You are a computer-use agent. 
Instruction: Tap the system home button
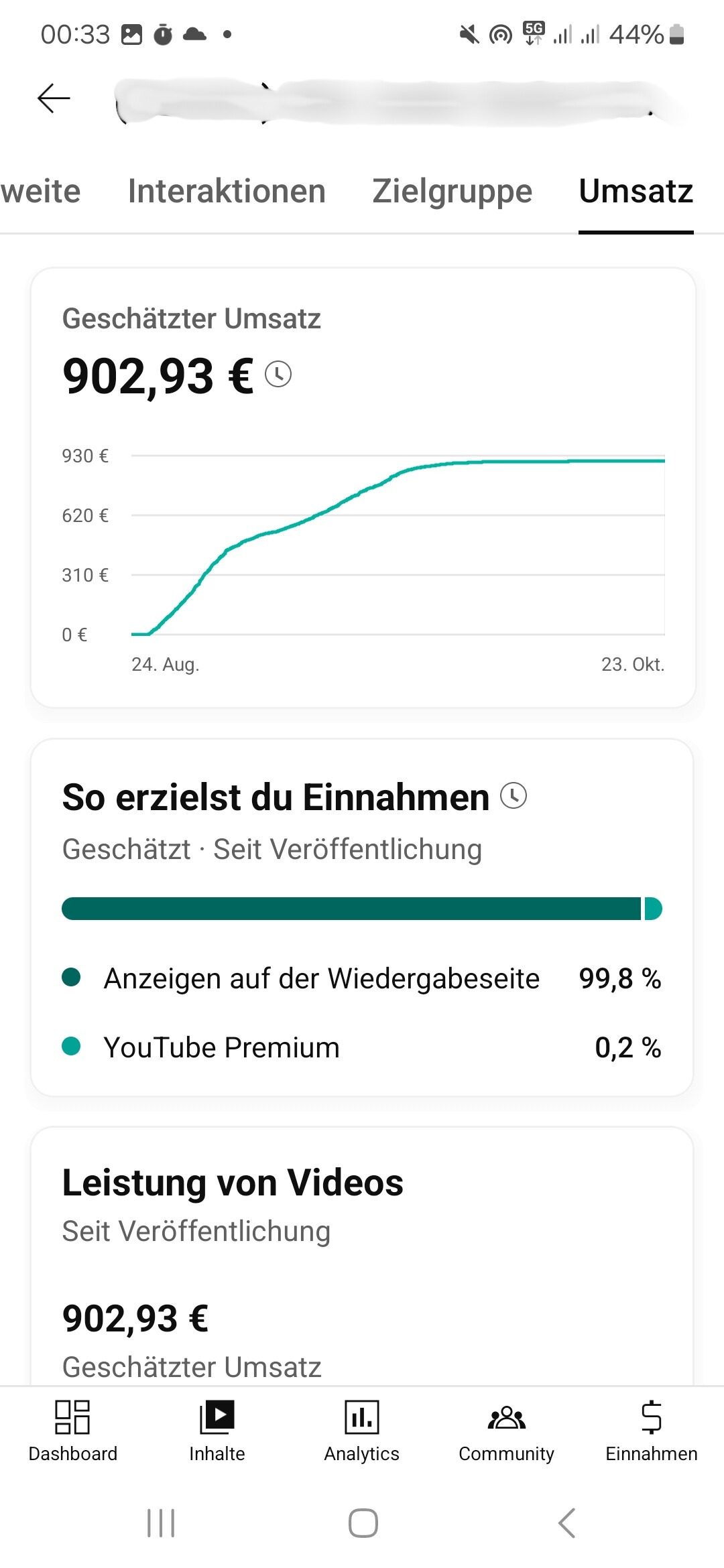pos(363,1523)
